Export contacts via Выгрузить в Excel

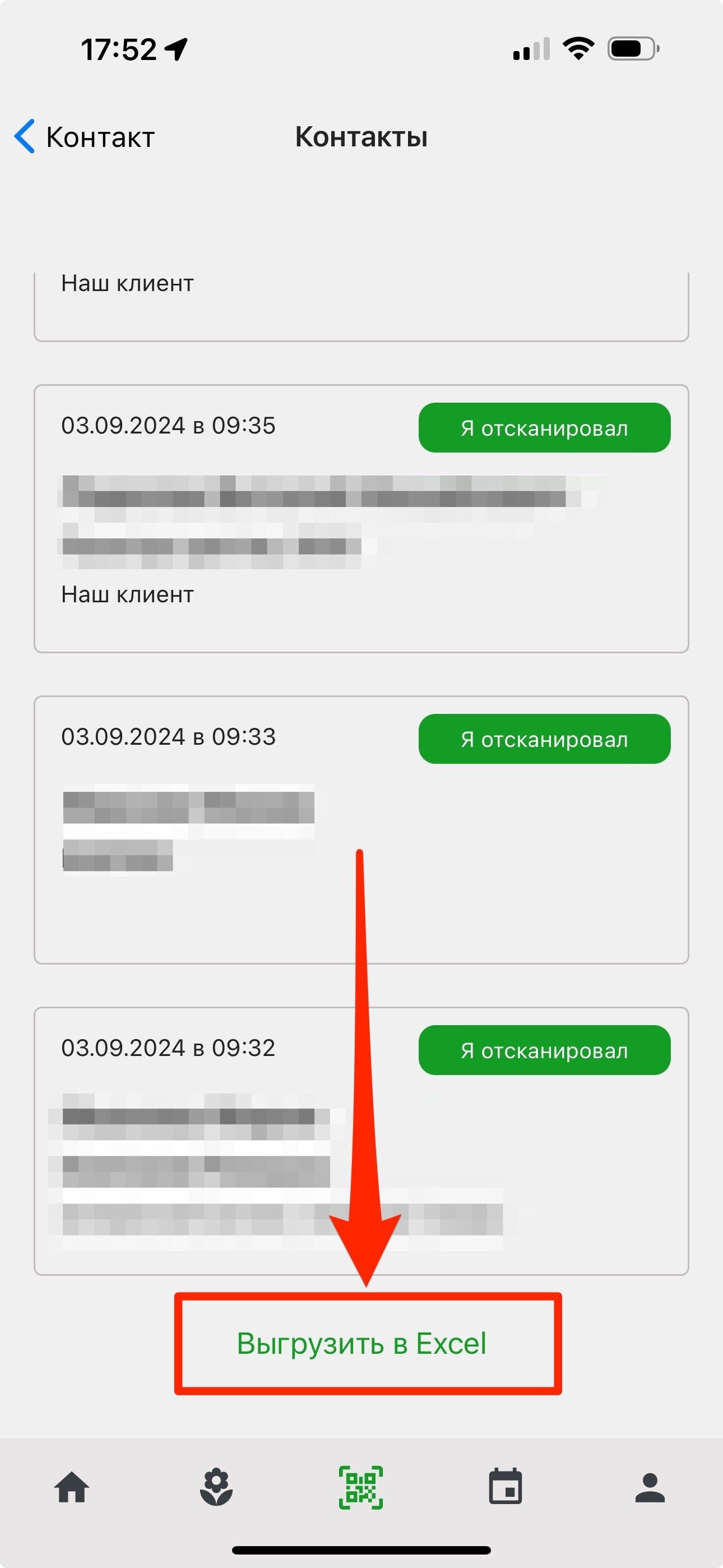(x=361, y=1344)
